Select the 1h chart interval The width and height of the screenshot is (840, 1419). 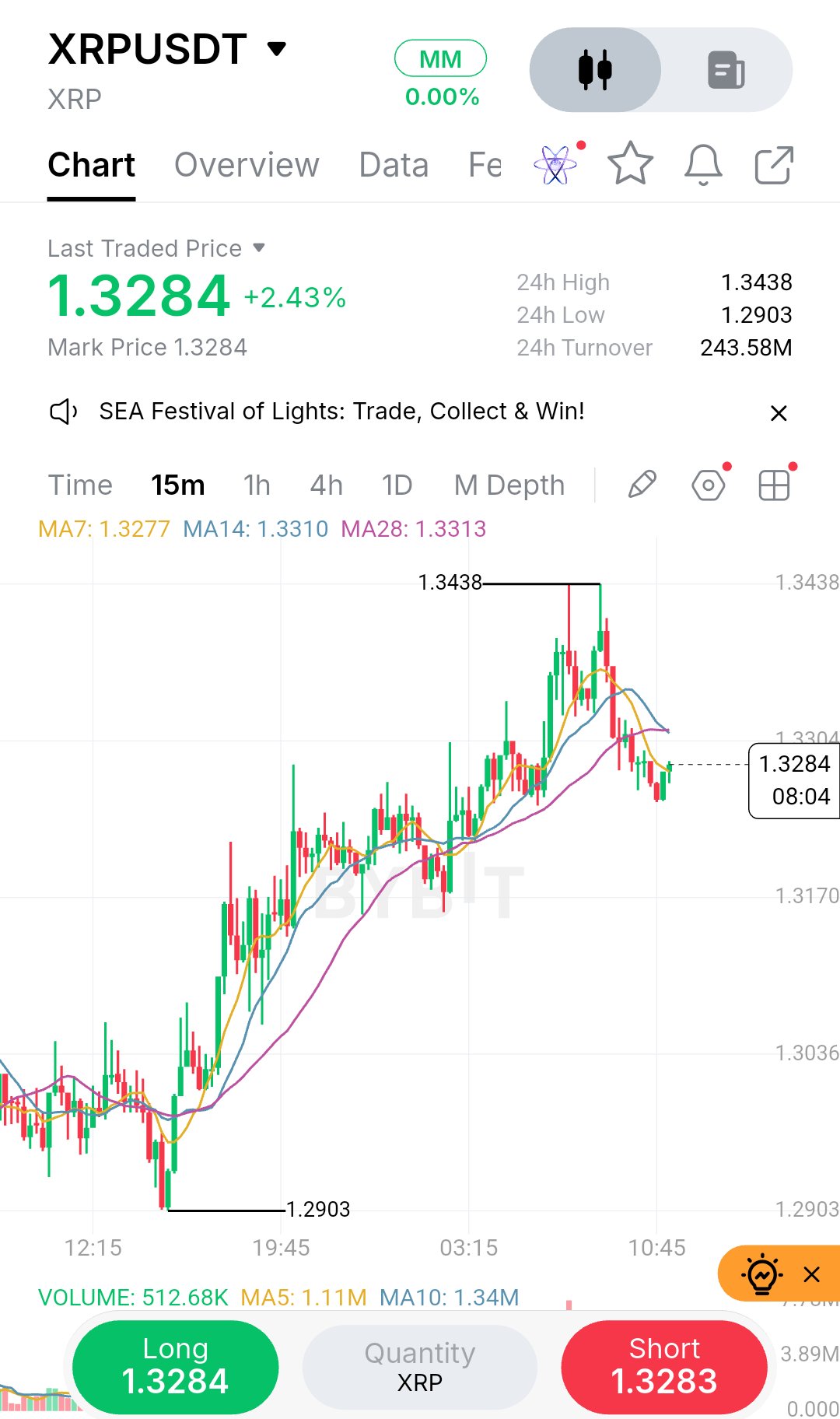[x=257, y=485]
